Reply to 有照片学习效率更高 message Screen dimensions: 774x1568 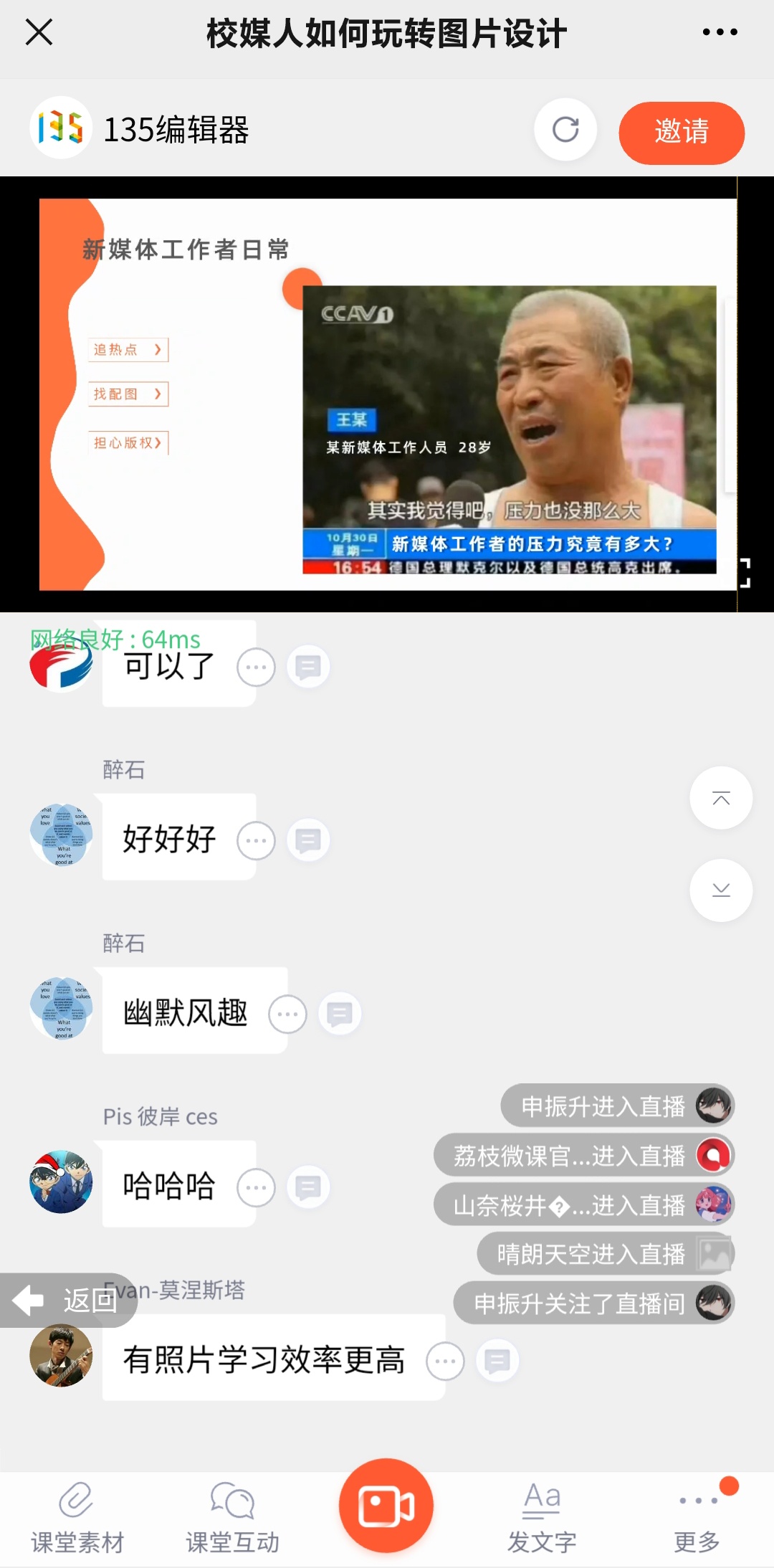[497, 1361]
